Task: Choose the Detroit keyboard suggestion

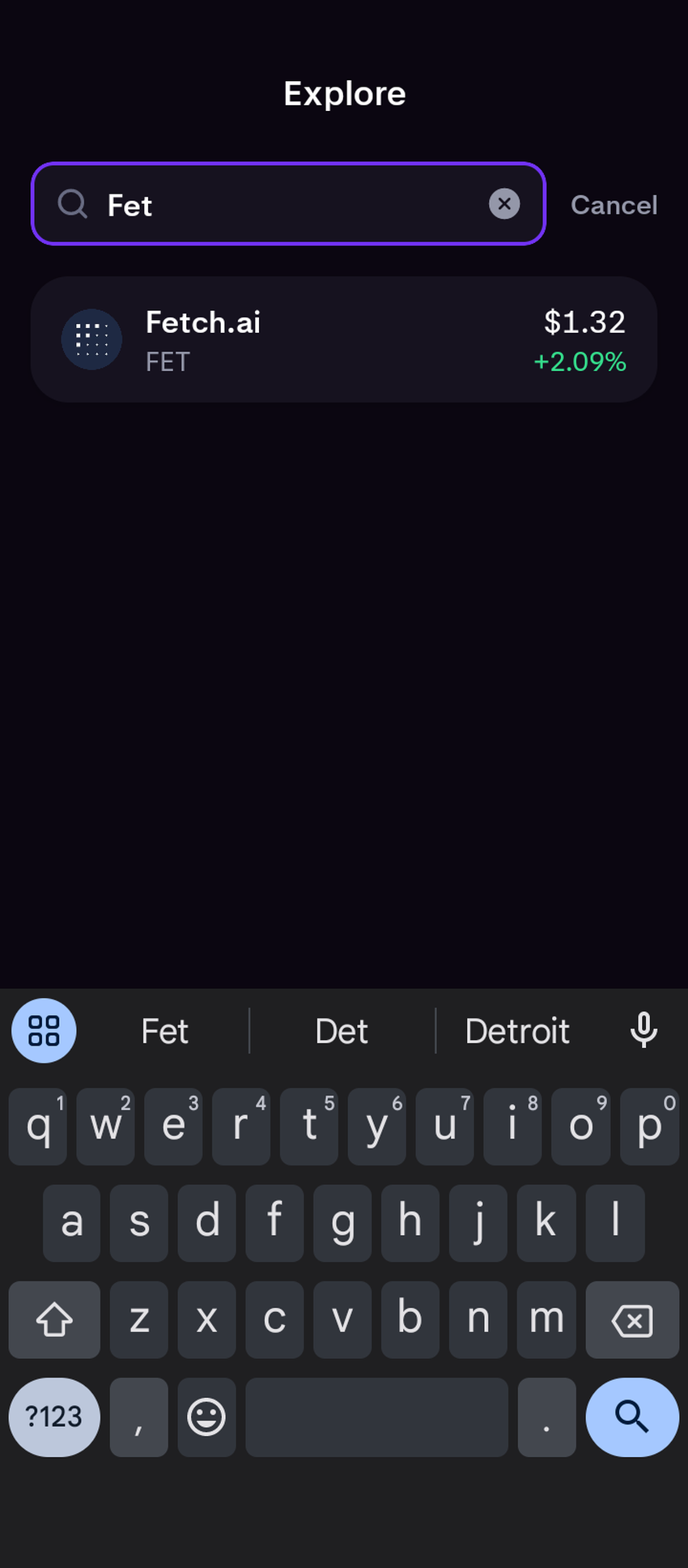Action: click(x=517, y=1031)
